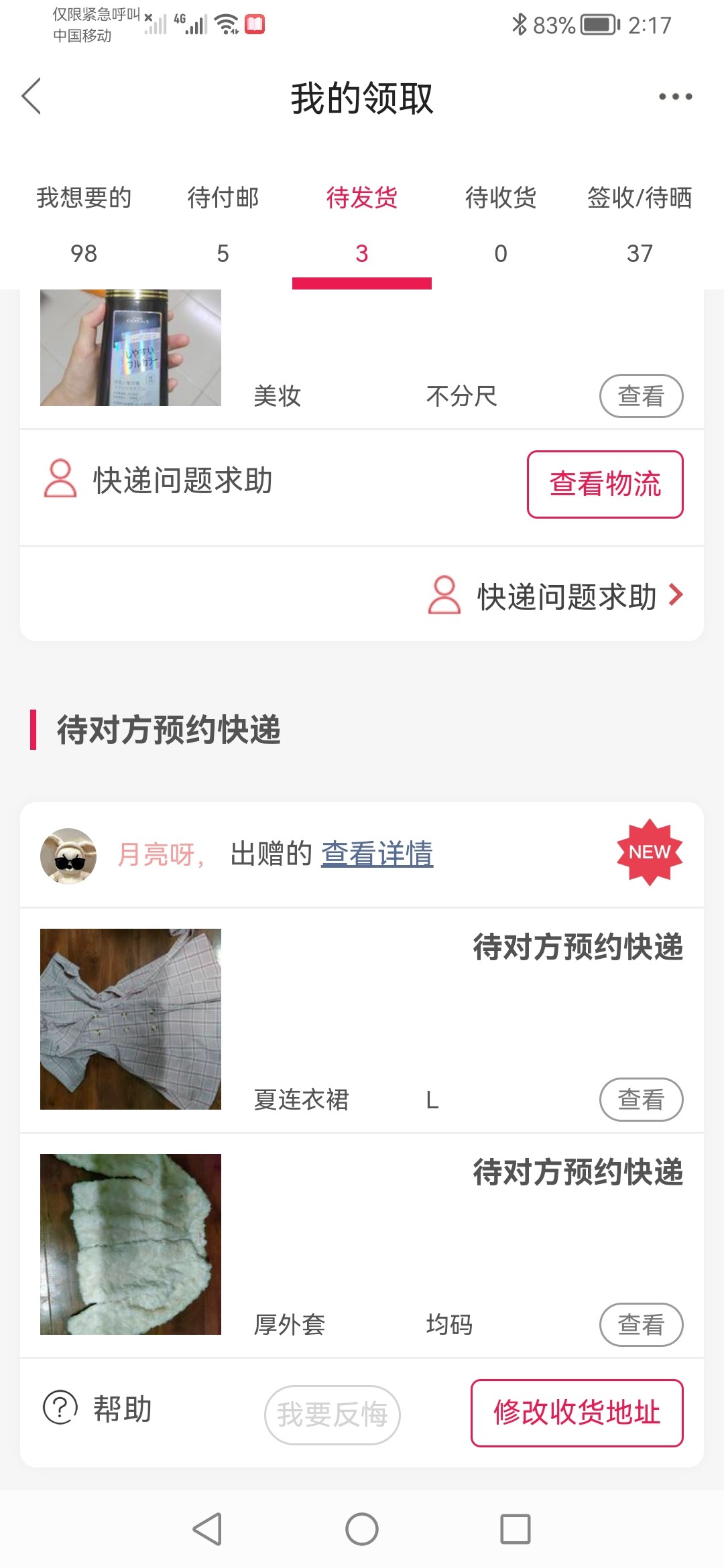The width and height of the screenshot is (724, 1568).
Task: View 月亮呀's profile avatar
Action: click(68, 856)
